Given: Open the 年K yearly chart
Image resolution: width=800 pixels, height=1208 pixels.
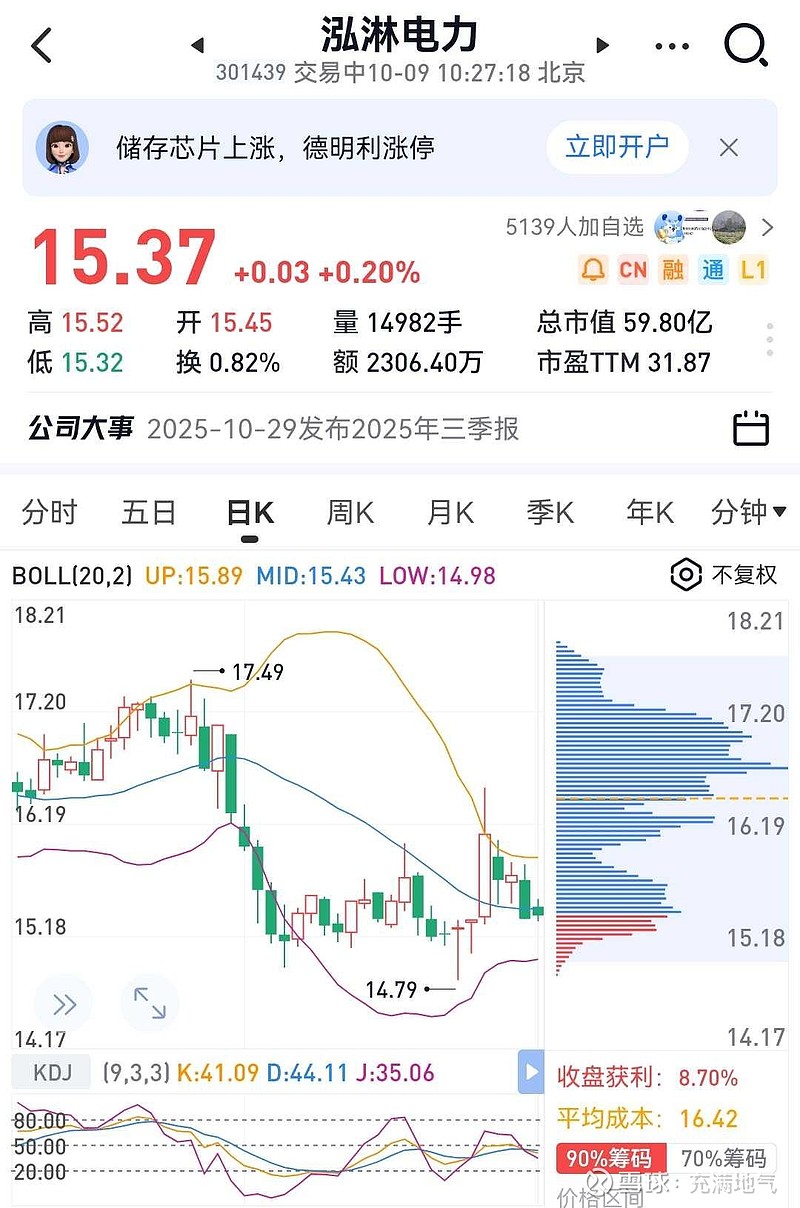Looking at the screenshot, I should pos(650,513).
